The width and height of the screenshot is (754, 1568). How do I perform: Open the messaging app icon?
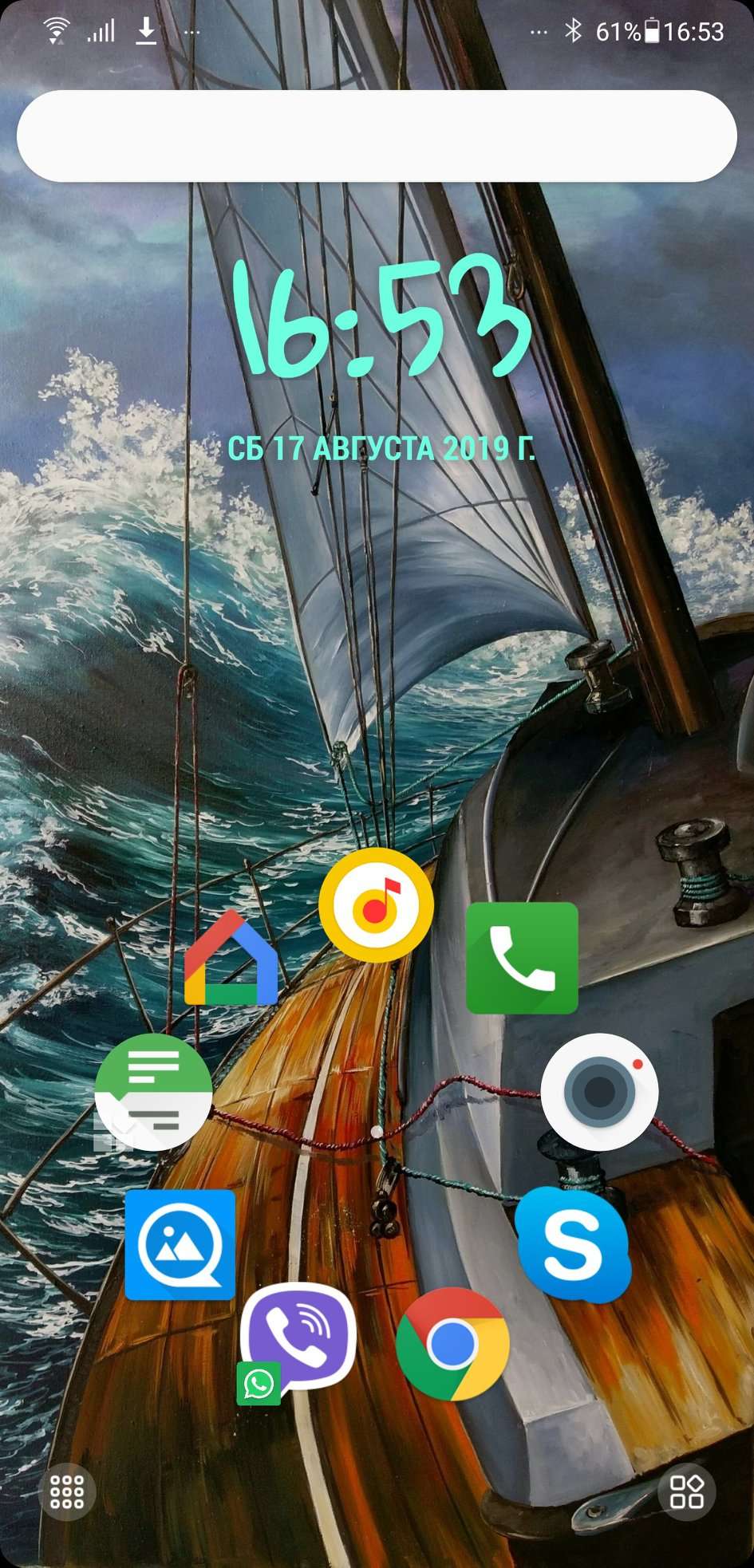[x=153, y=1091]
